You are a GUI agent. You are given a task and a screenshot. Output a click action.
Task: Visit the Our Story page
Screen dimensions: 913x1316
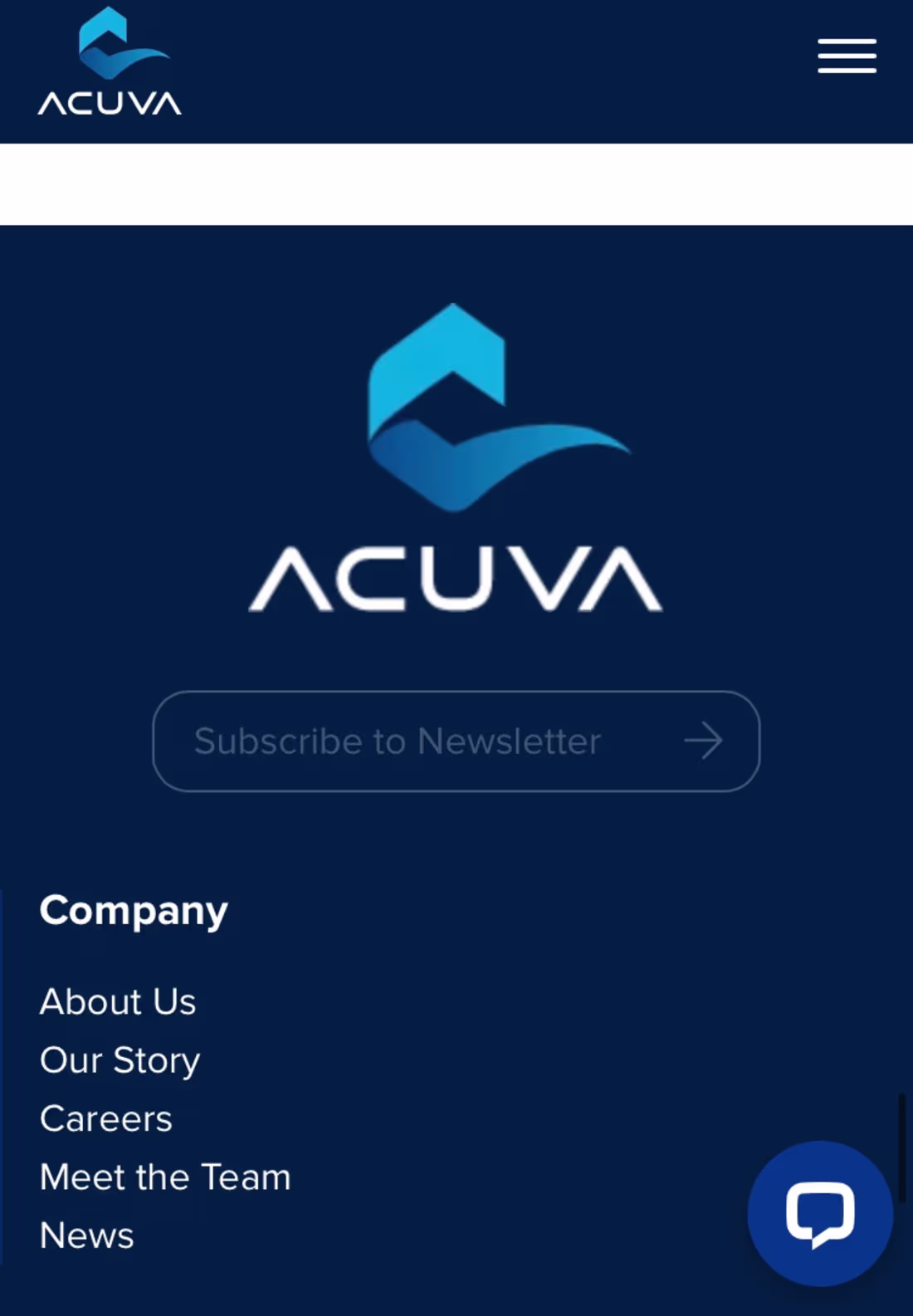point(119,1060)
